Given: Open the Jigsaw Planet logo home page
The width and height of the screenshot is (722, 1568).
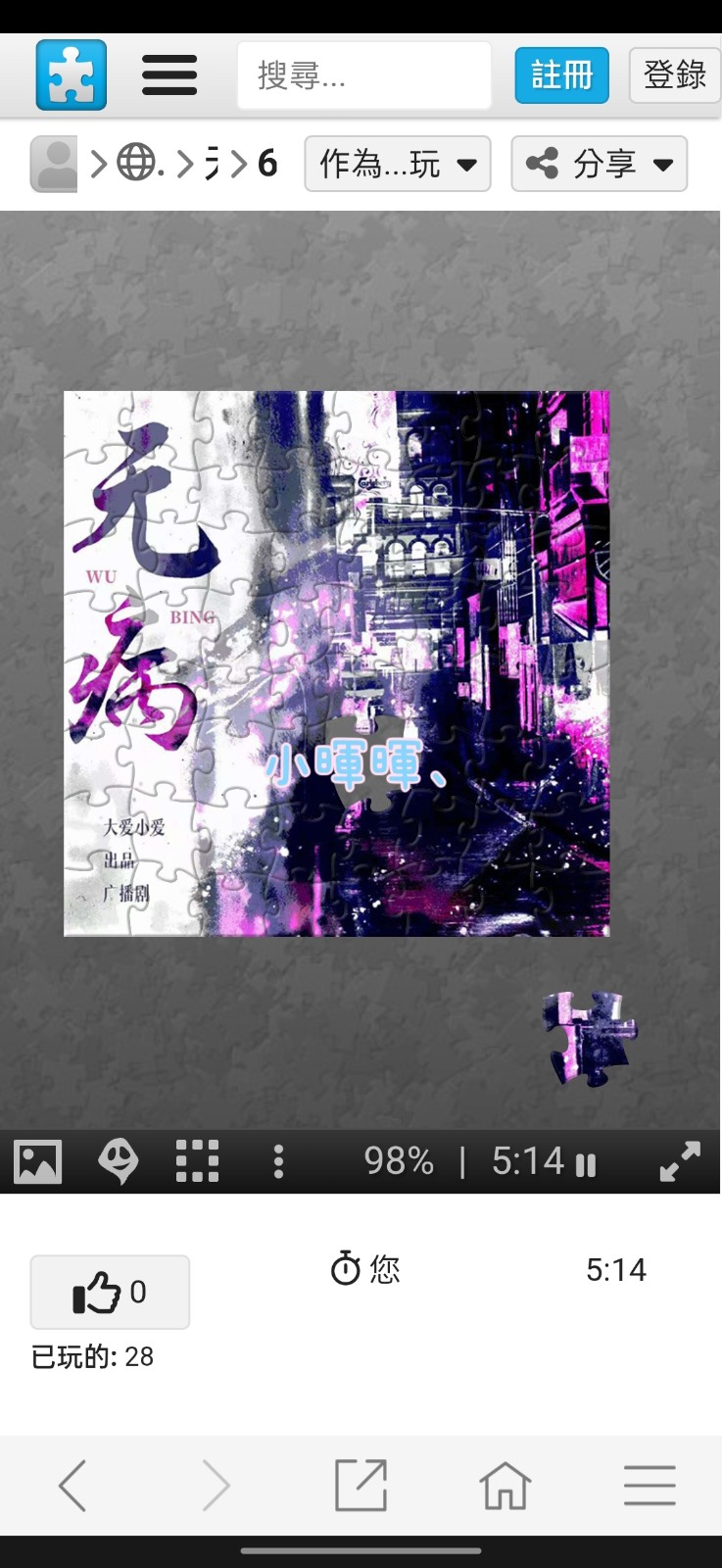Looking at the screenshot, I should (x=72, y=75).
